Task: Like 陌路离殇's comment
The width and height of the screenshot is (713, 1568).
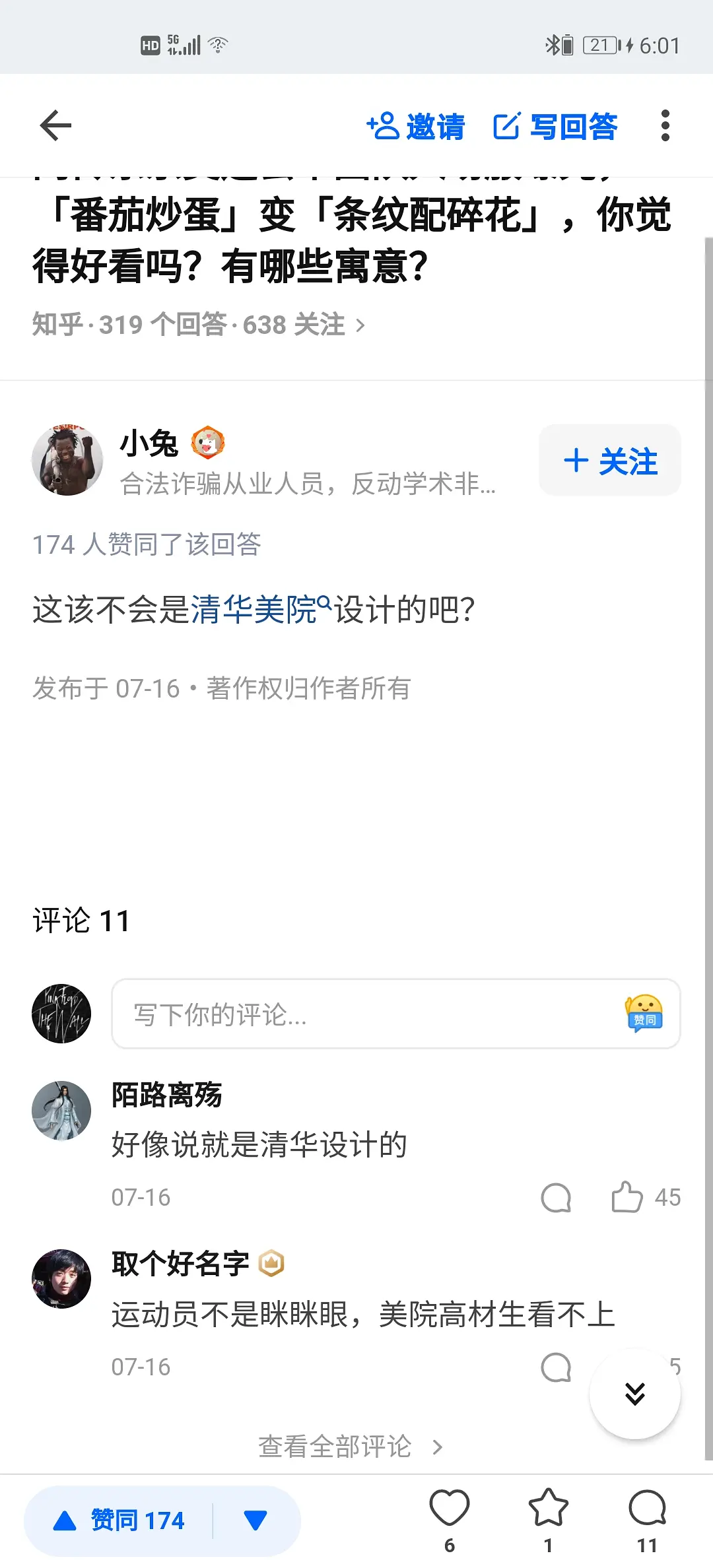Action: [x=627, y=1197]
